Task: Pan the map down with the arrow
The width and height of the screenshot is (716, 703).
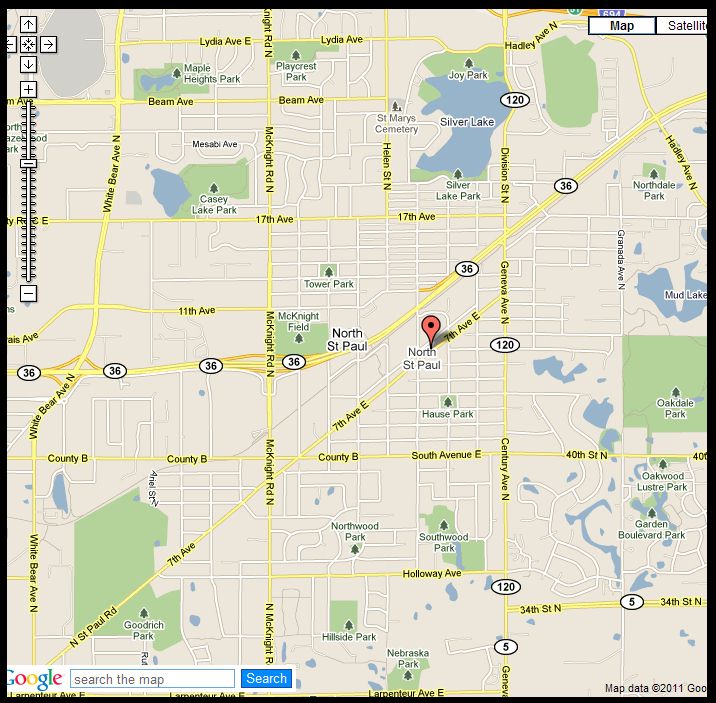Action: 28,64
